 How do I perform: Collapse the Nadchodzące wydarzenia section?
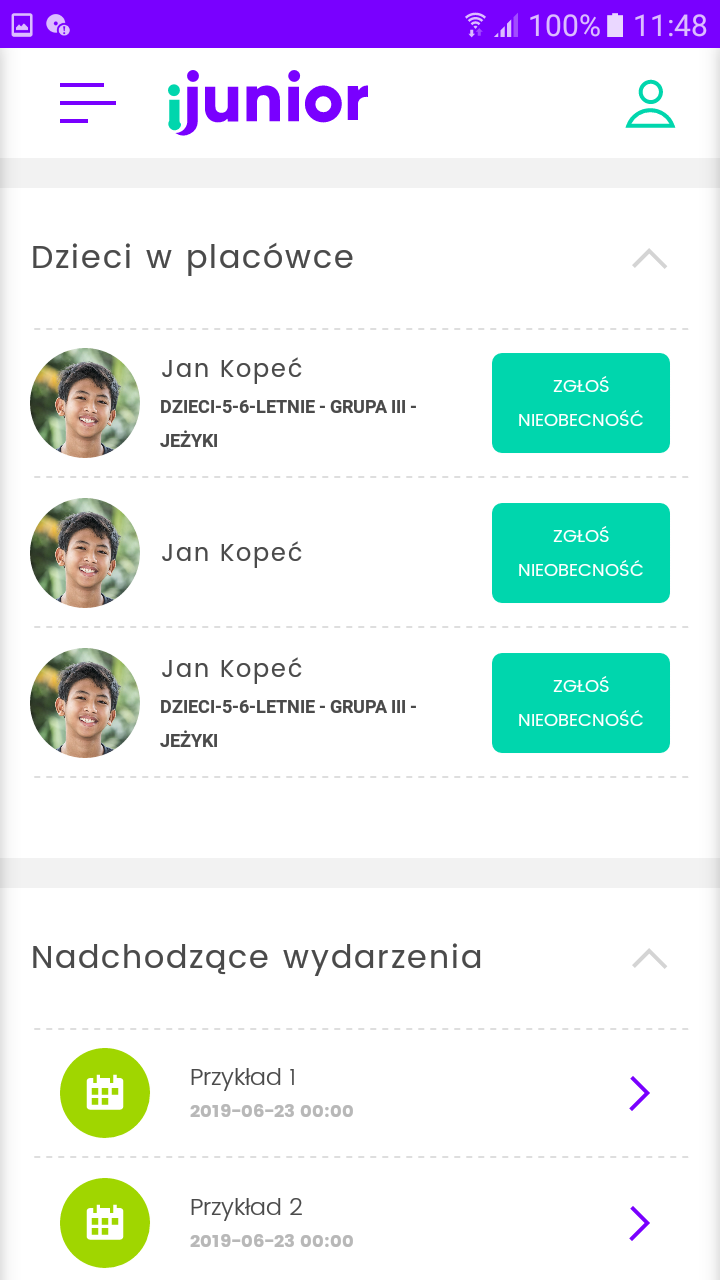[x=649, y=958]
